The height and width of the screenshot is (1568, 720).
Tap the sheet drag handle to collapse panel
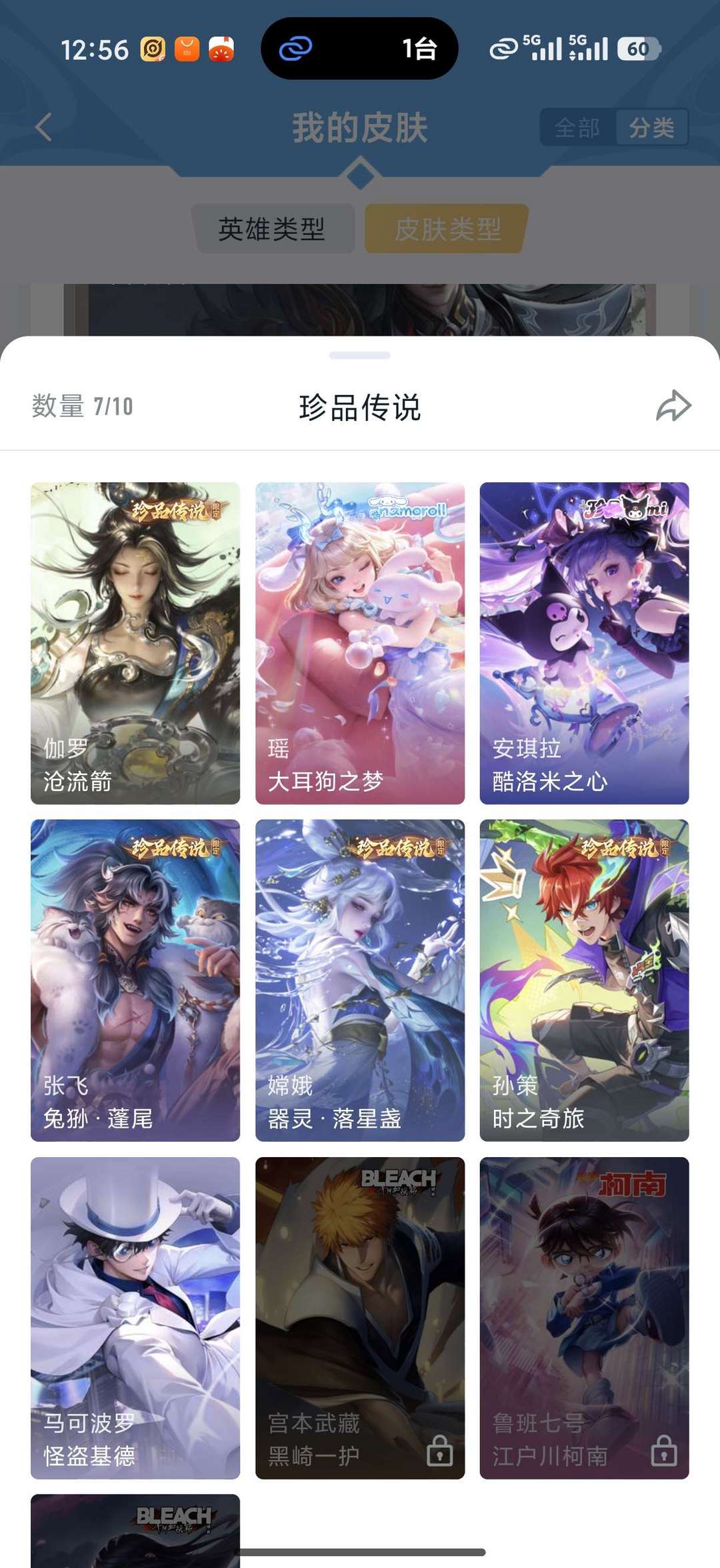360,355
